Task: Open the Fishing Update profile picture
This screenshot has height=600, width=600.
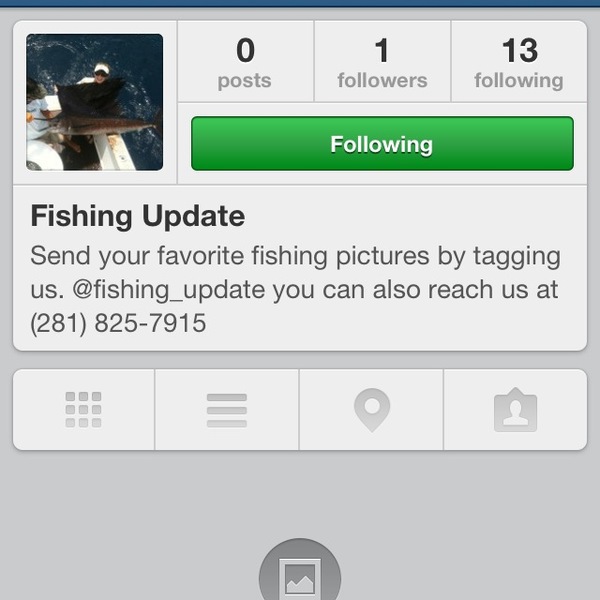Action: pyautogui.click(x=95, y=102)
